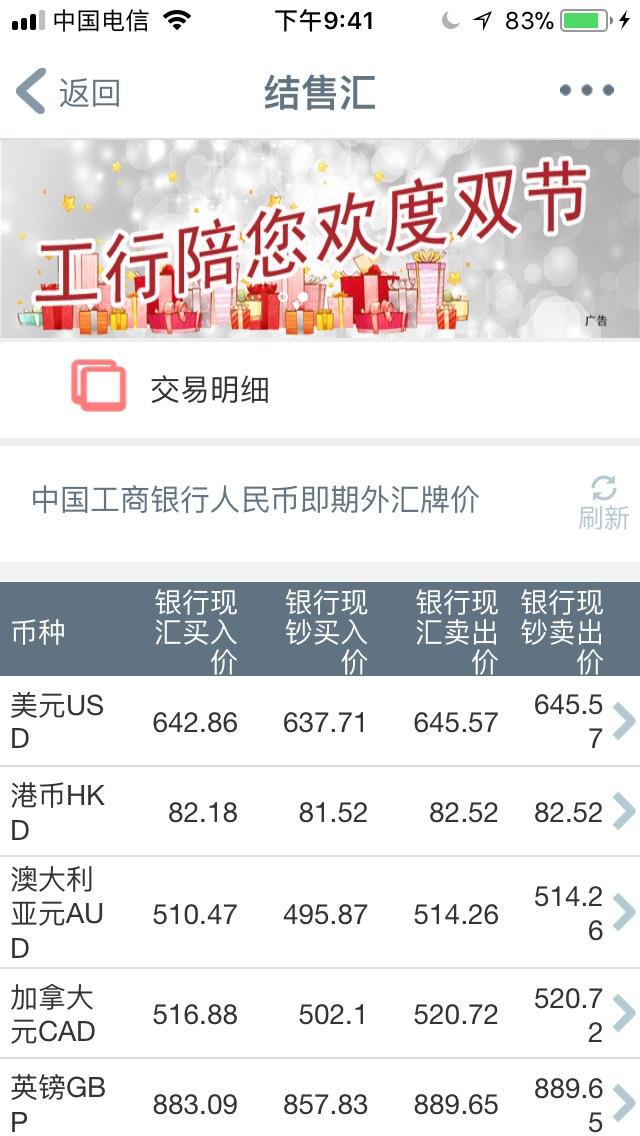The image size is (640, 1136).
Task: Open the three-dot overflow menu
Action: point(586,91)
